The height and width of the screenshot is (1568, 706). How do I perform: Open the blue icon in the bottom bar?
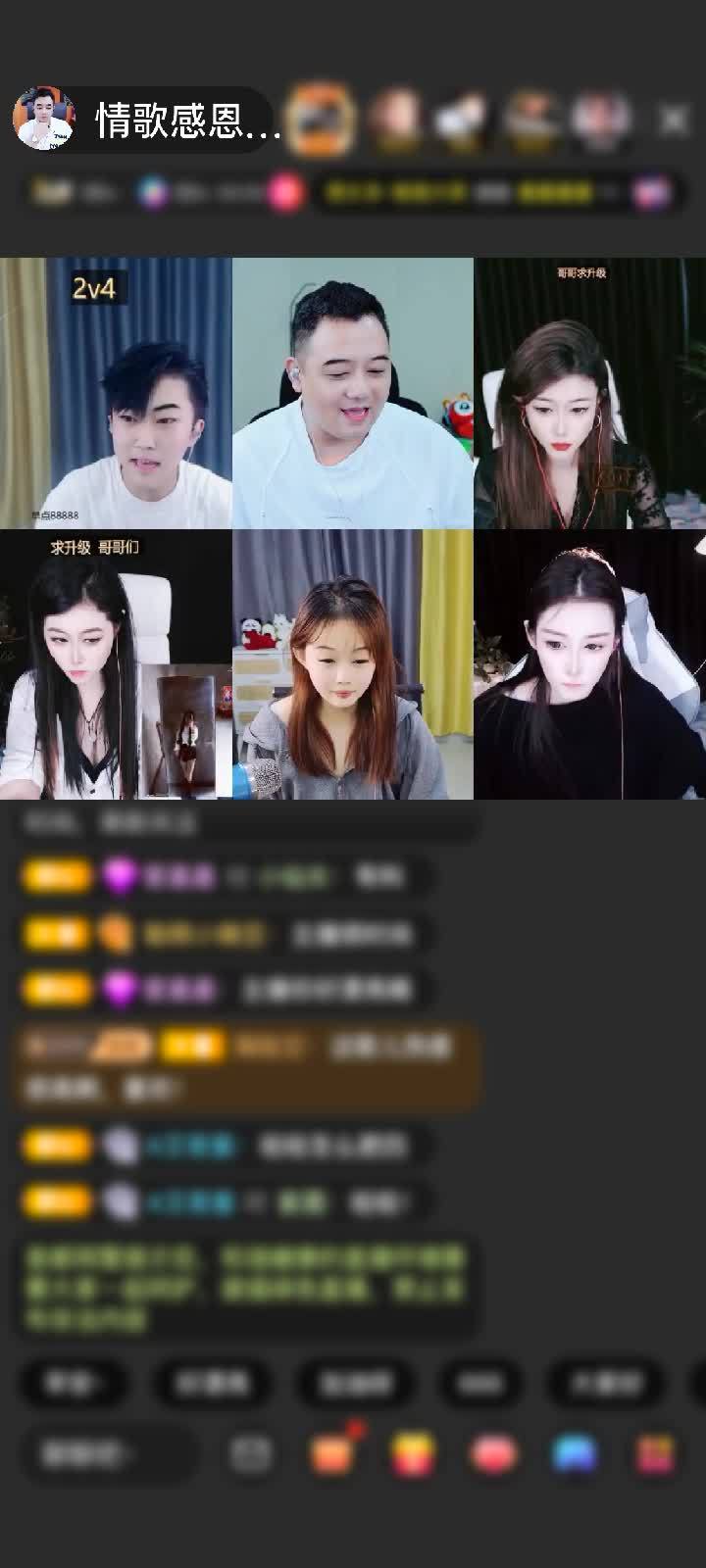point(575,1454)
